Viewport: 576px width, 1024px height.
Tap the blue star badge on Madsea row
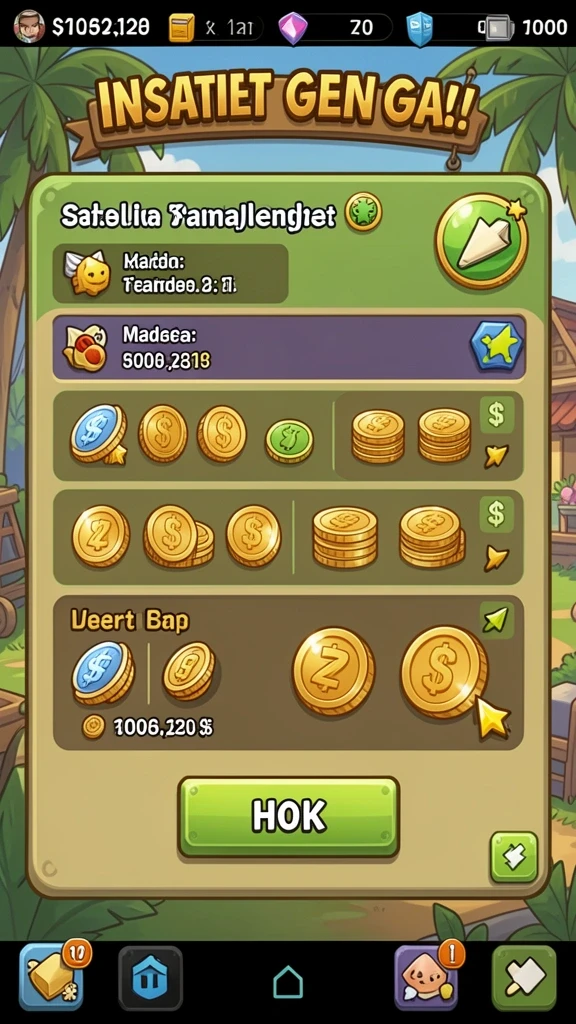[496, 347]
